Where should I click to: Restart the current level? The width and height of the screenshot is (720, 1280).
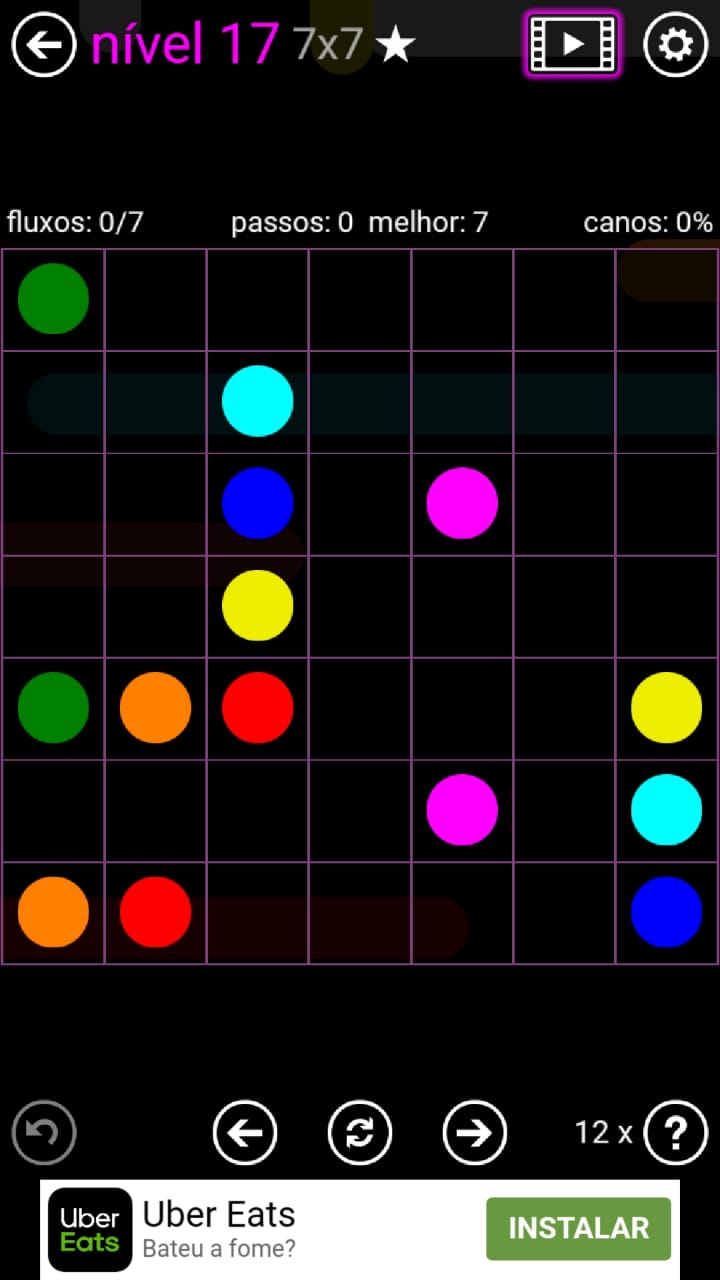point(360,1133)
